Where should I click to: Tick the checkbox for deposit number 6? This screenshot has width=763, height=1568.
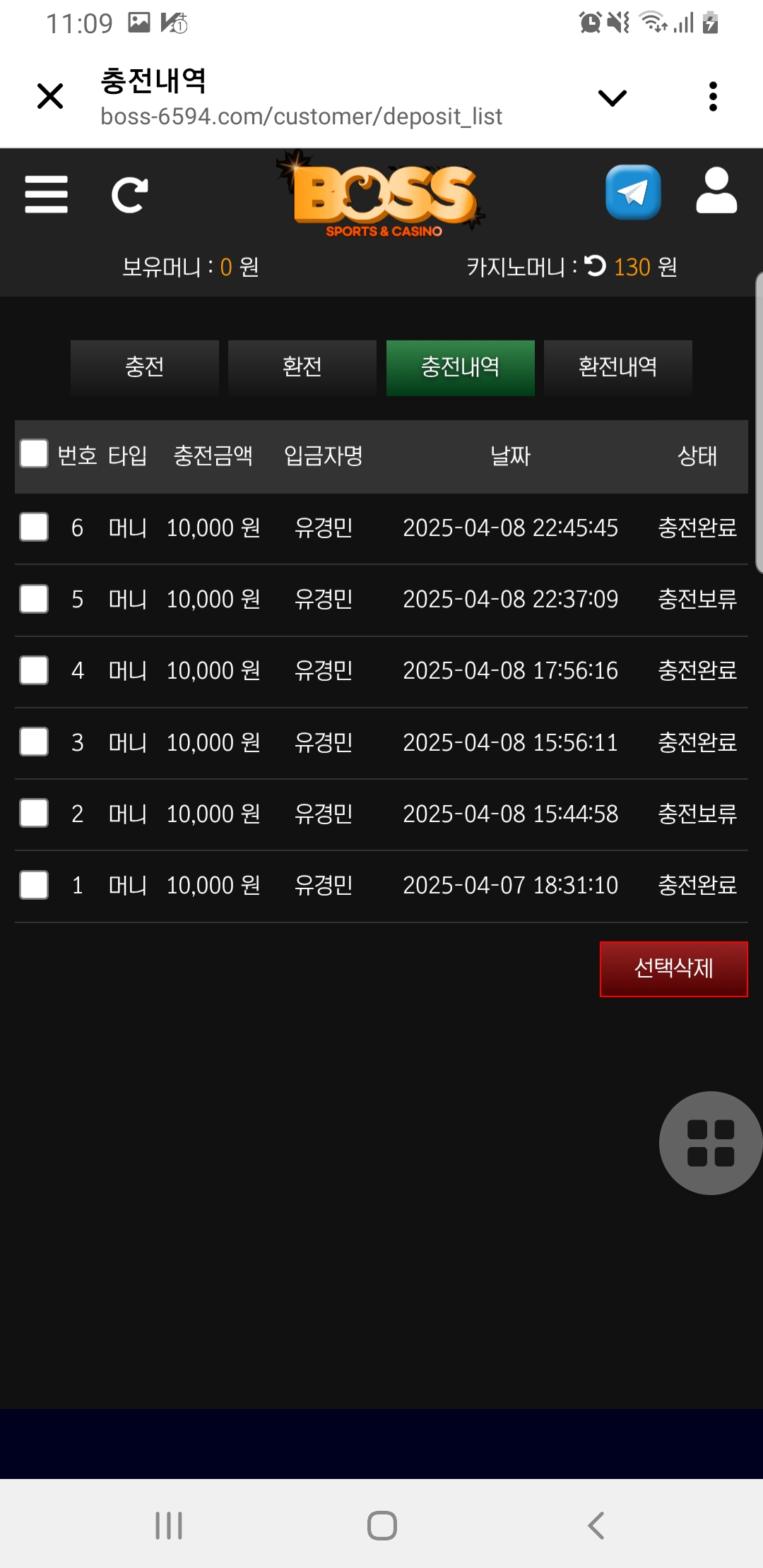click(34, 527)
